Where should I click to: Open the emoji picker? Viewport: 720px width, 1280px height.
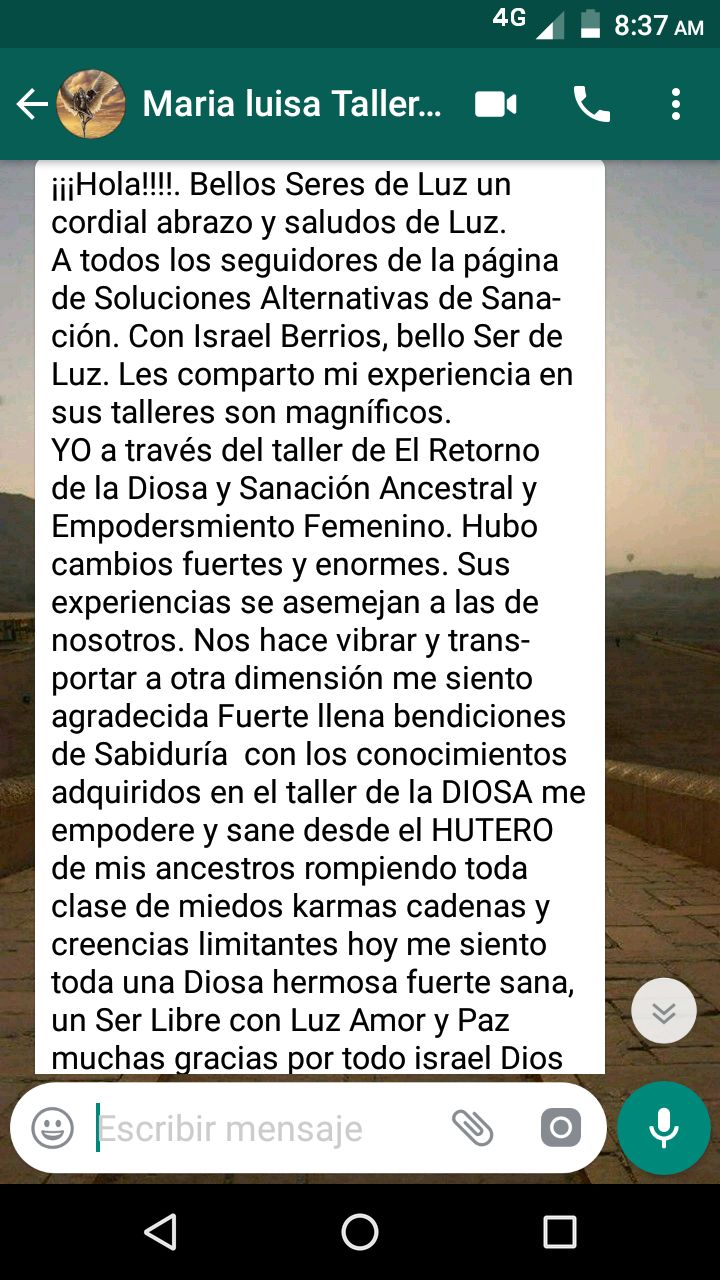tap(53, 1129)
